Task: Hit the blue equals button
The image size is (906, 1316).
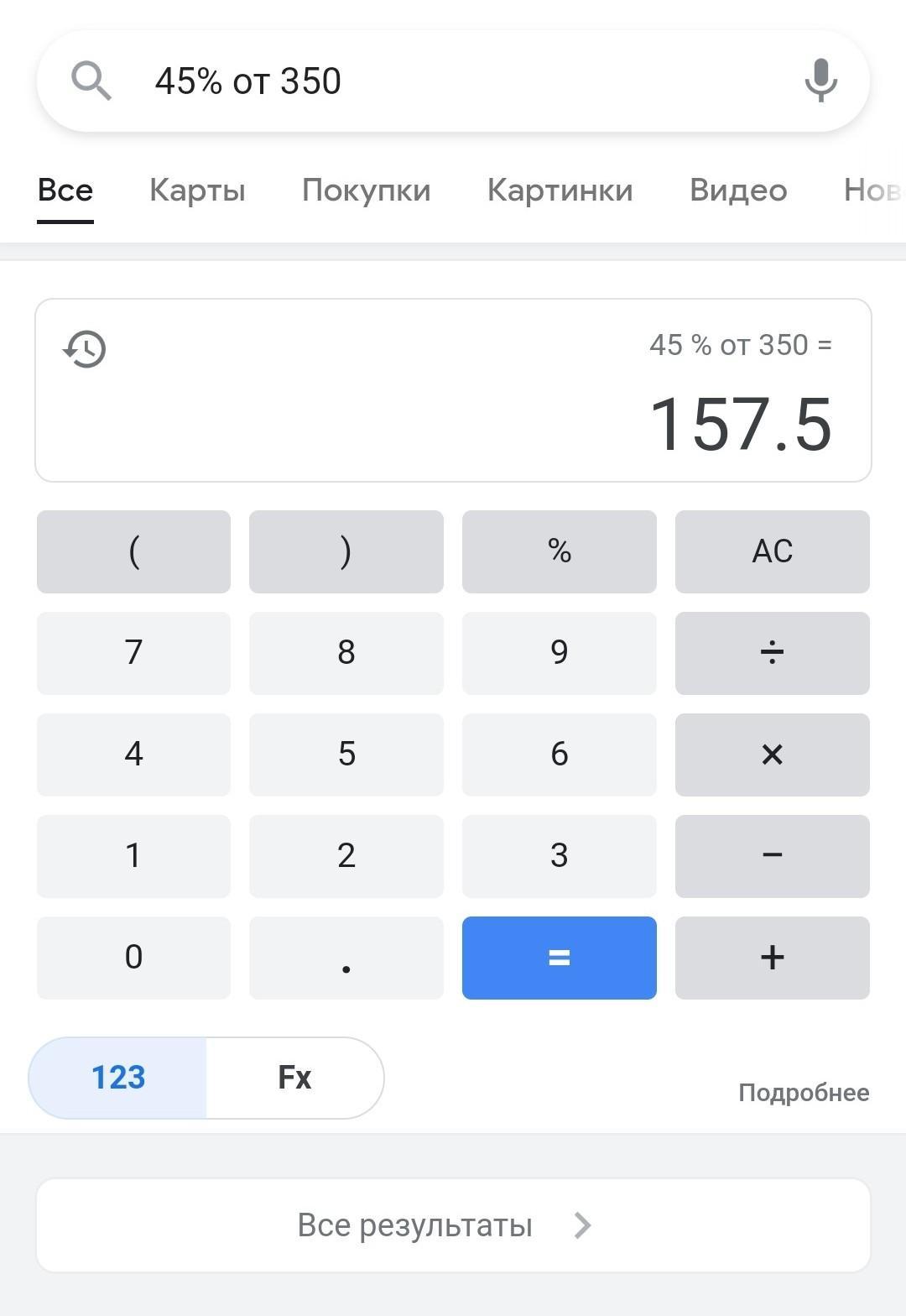Action: (559, 958)
